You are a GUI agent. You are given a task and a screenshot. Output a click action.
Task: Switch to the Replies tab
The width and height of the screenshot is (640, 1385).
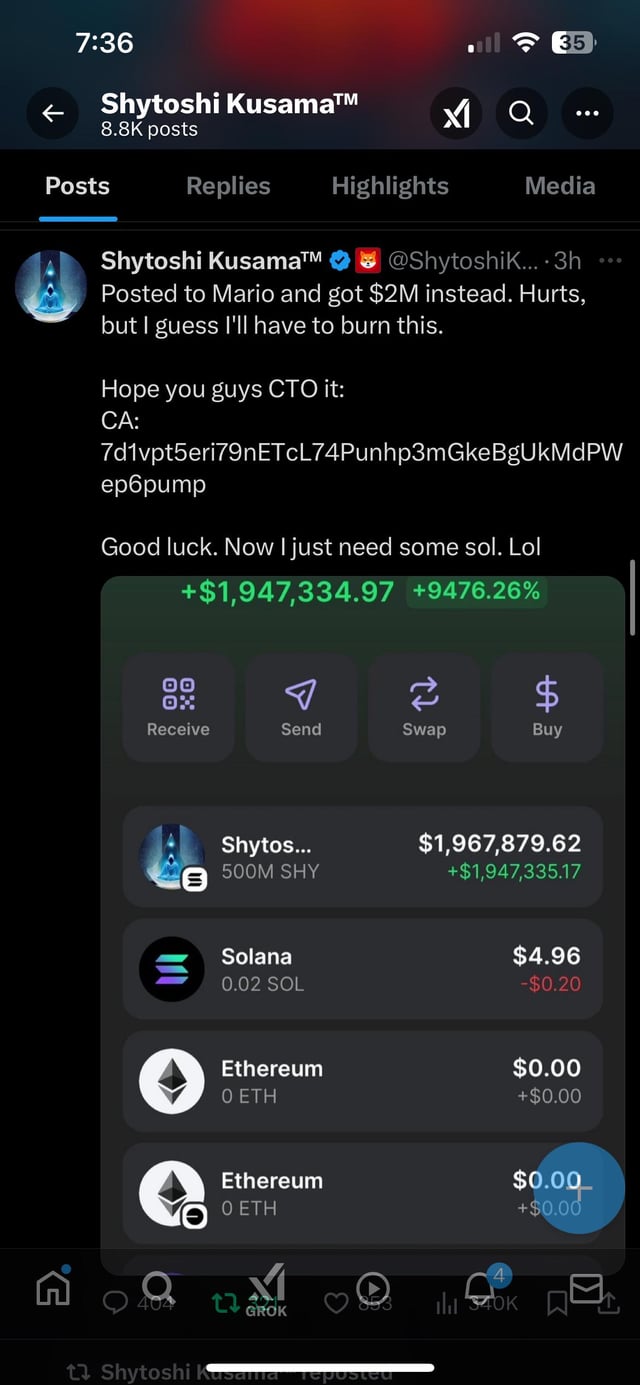(x=228, y=186)
